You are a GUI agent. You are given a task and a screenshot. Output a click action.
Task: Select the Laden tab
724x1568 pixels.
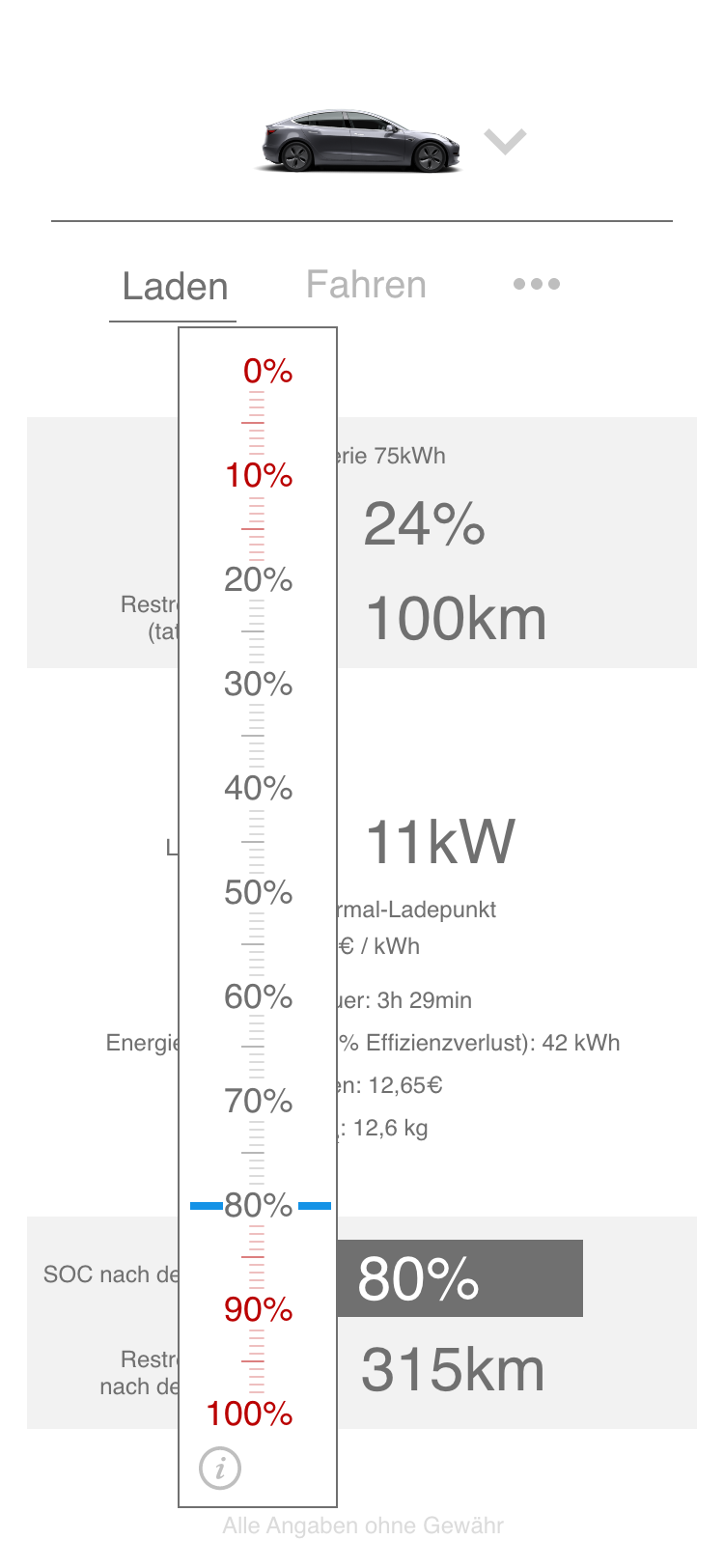tap(175, 287)
